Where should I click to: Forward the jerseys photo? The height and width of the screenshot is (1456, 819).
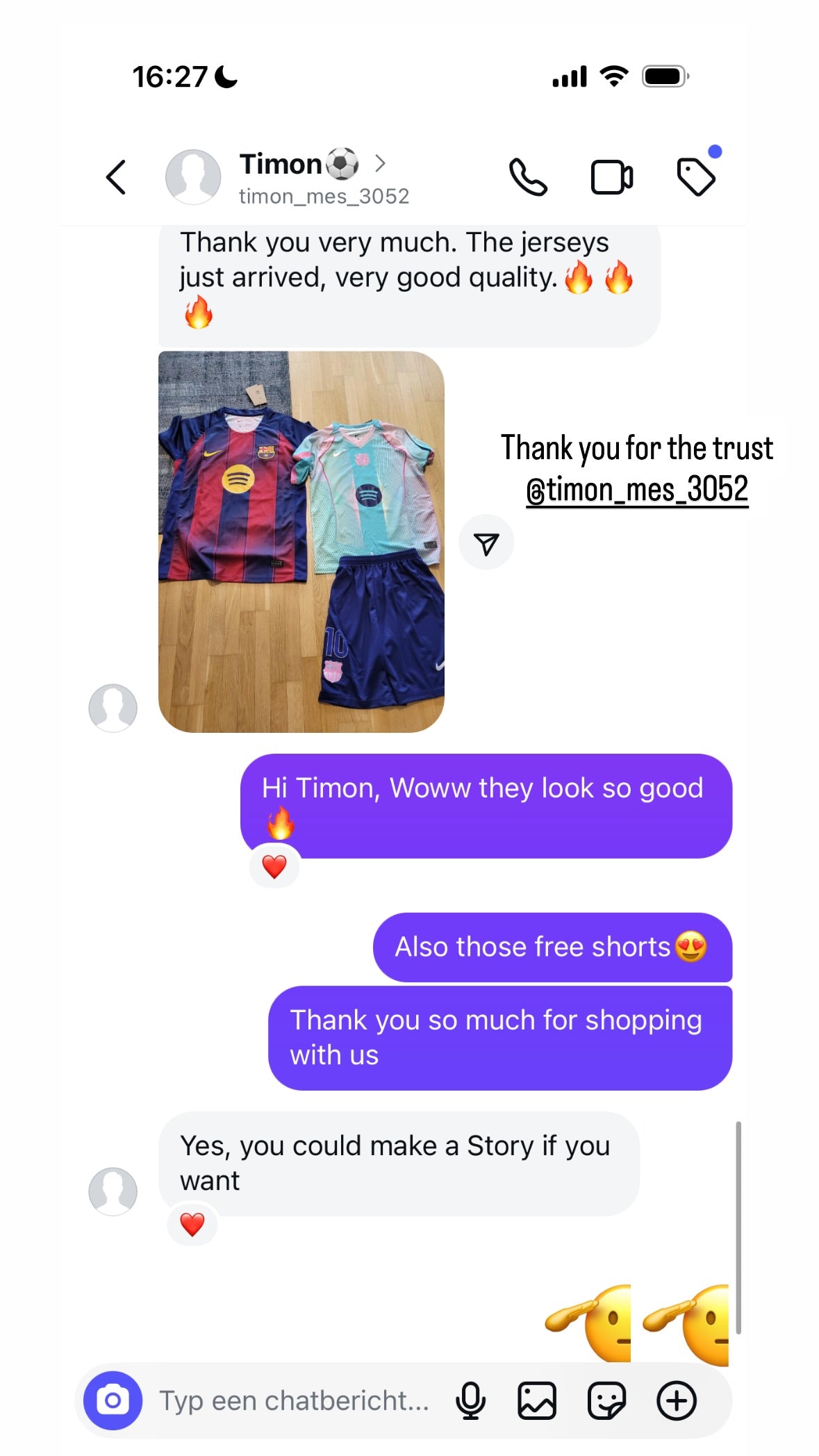click(486, 543)
